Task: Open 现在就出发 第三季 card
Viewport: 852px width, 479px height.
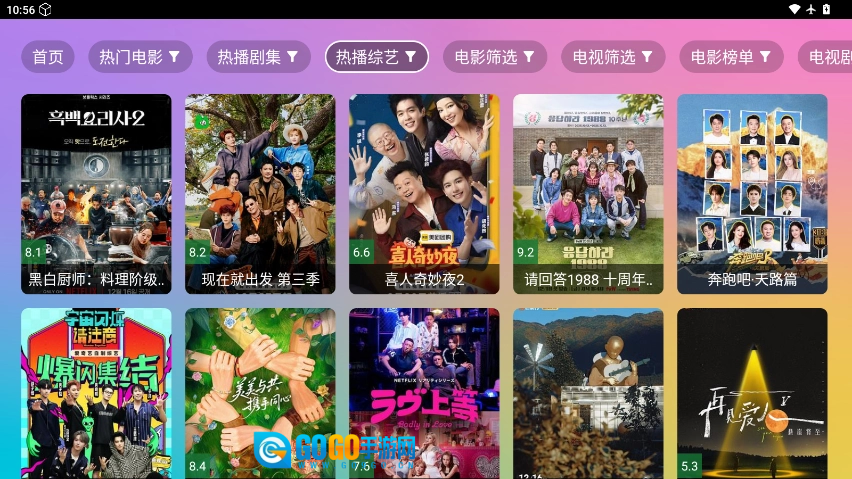Action: [260, 194]
